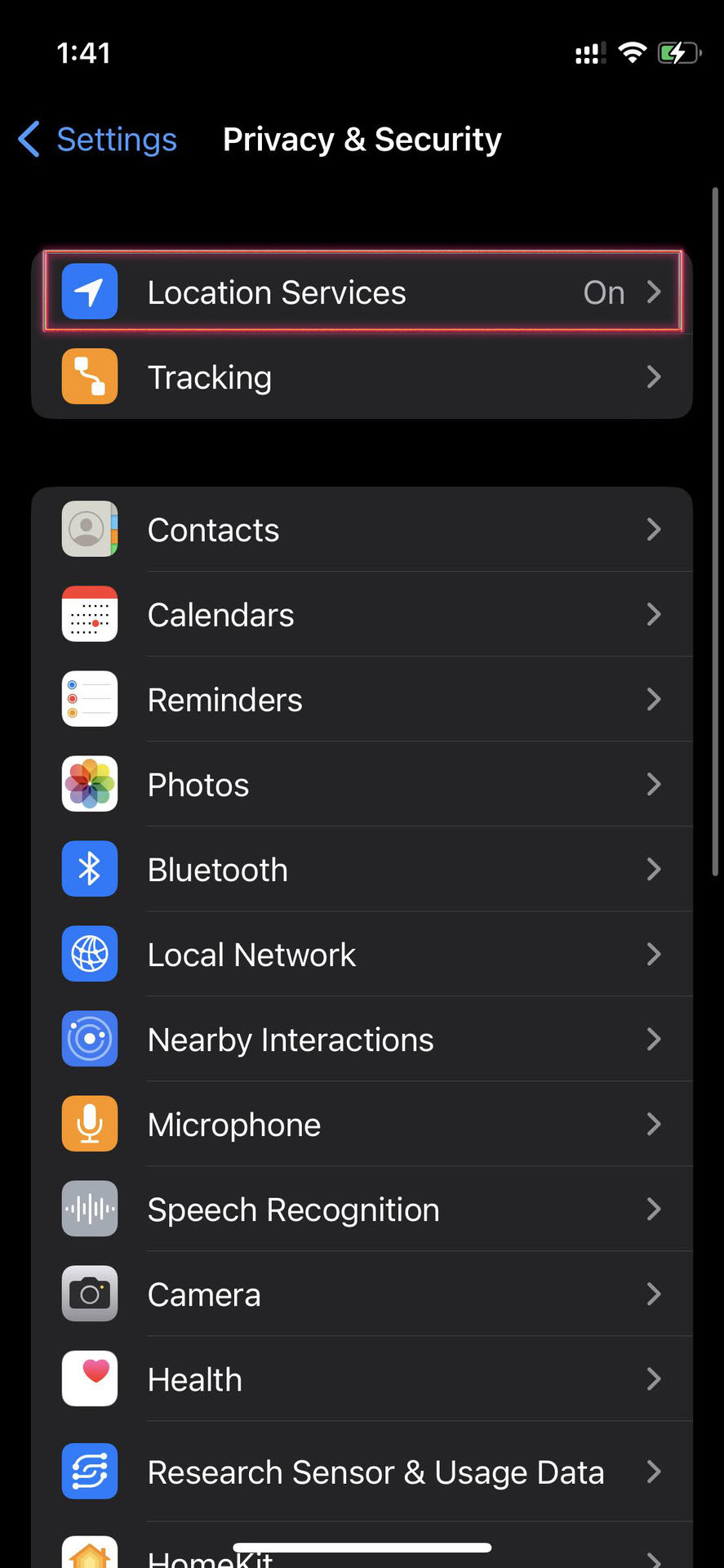Open Location Services settings

(x=362, y=292)
